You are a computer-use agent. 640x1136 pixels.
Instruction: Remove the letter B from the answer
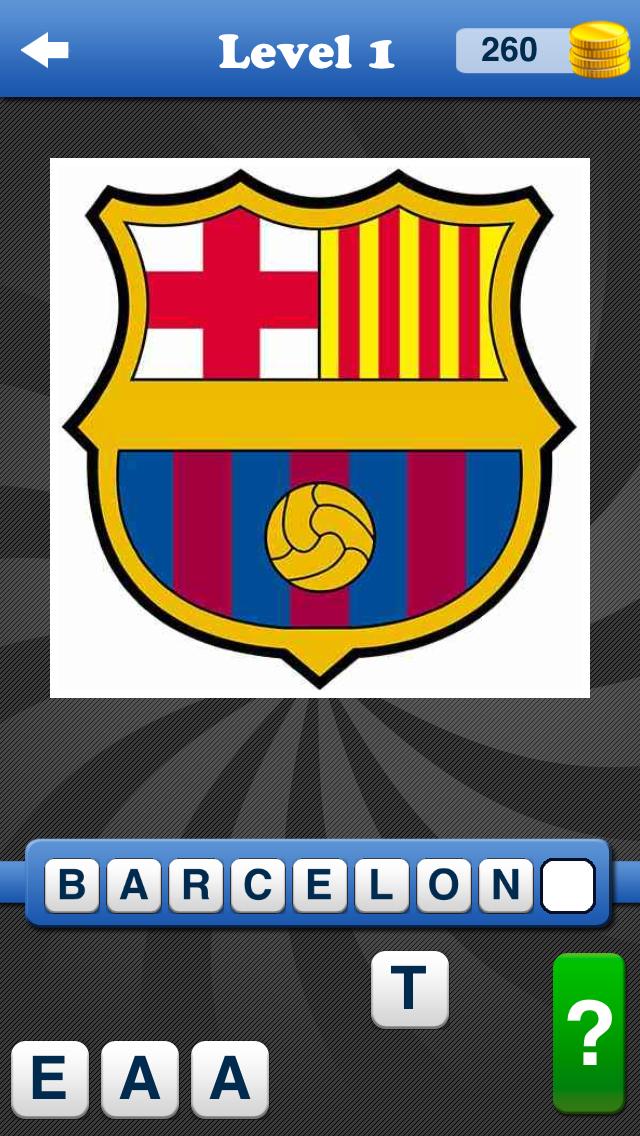point(72,885)
